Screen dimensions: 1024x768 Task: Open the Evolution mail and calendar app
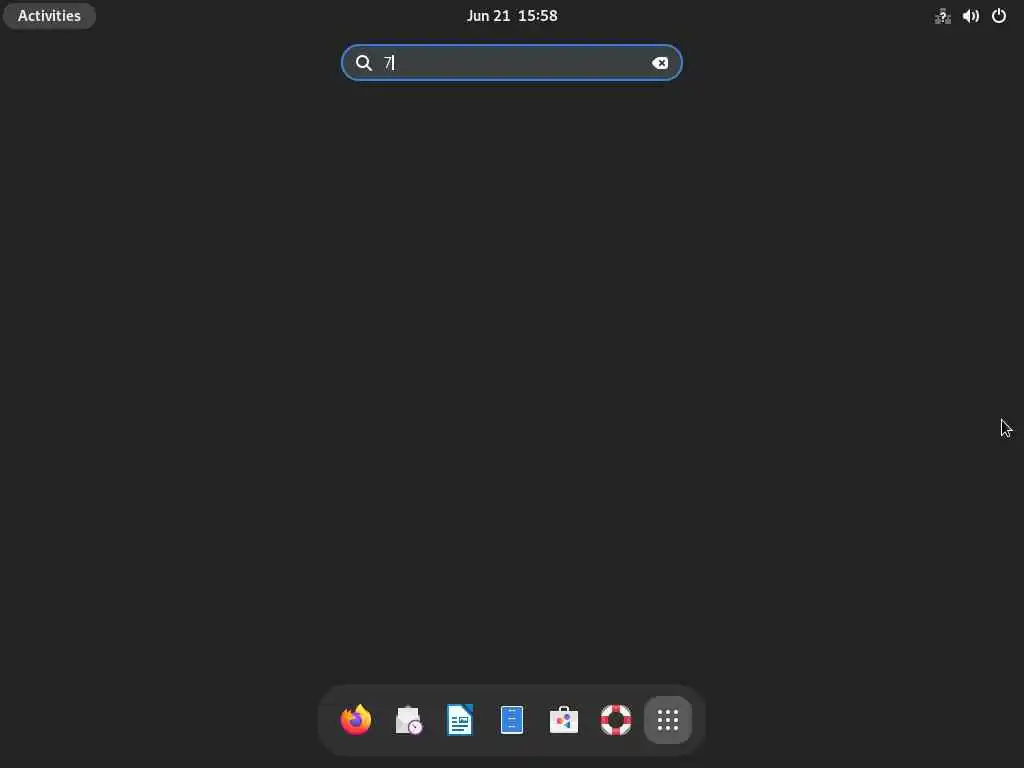pos(408,720)
